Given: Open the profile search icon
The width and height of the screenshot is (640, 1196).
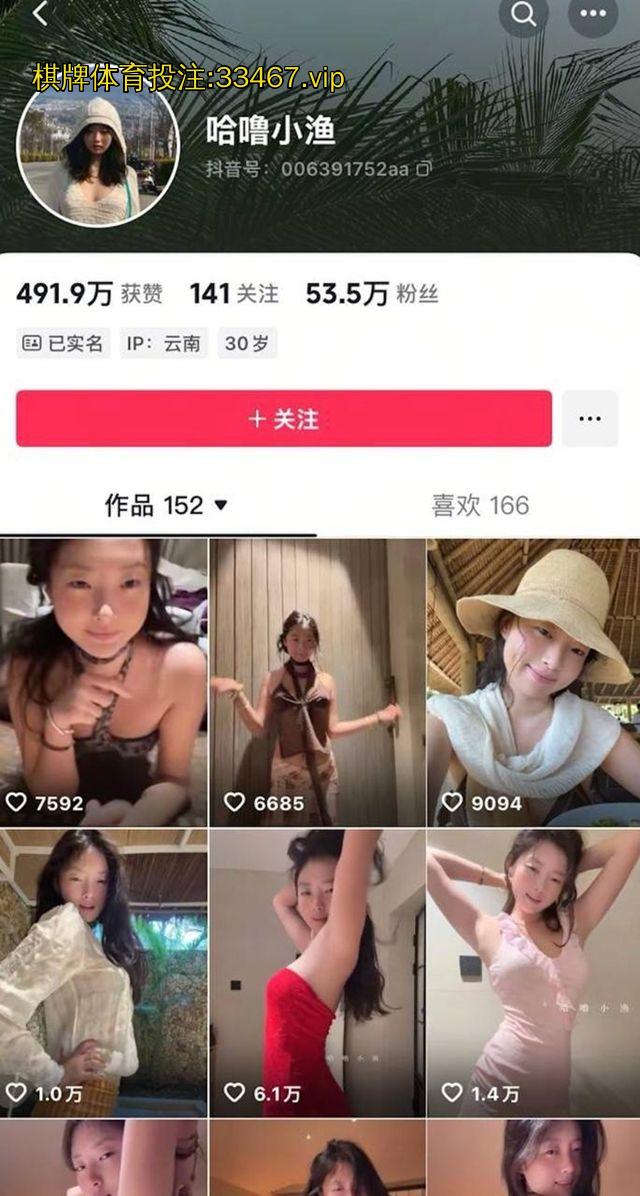Looking at the screenshot, I should click(x=523, y=14).
